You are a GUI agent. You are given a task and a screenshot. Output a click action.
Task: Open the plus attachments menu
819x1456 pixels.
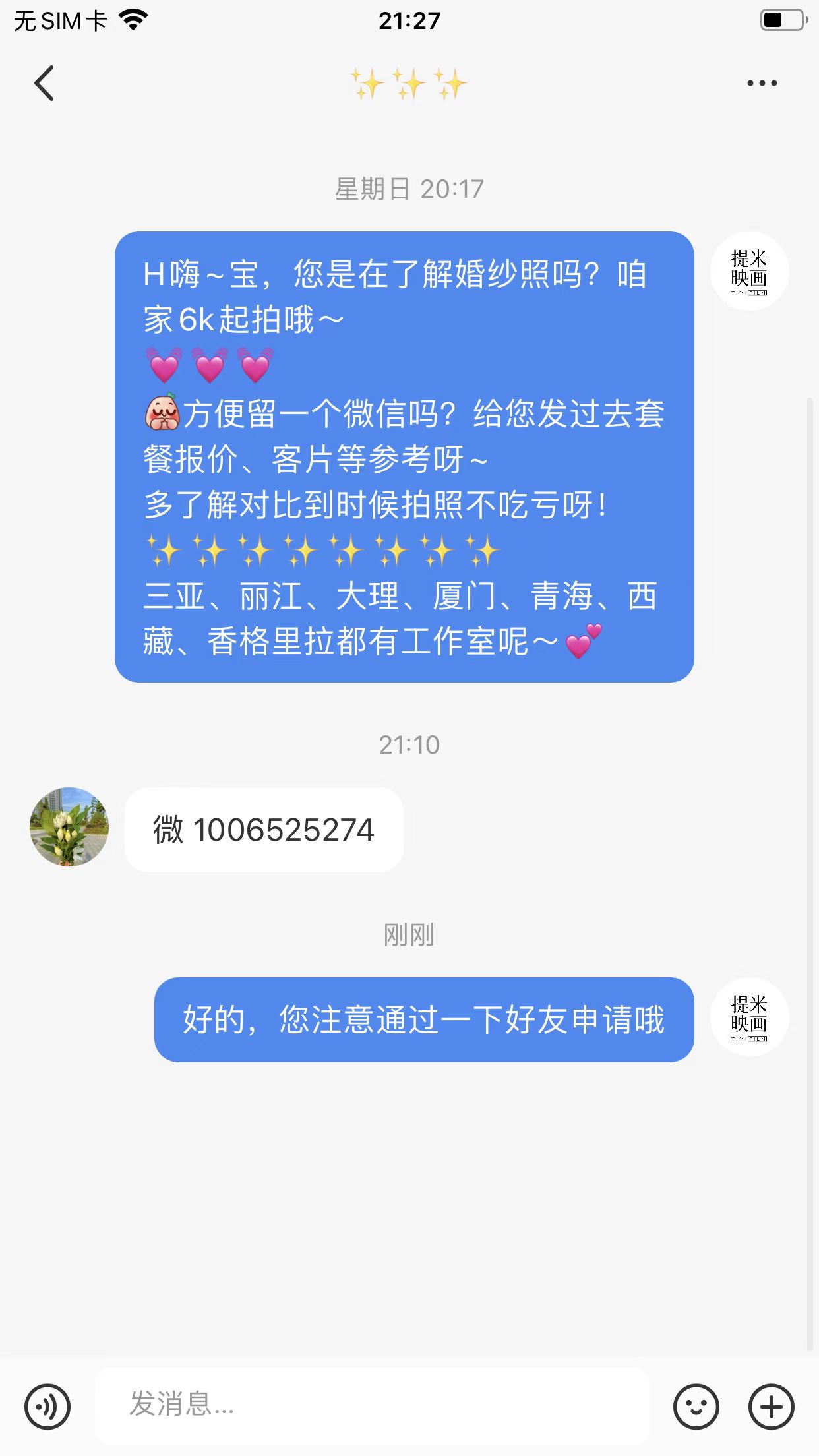coord(771,1407)
